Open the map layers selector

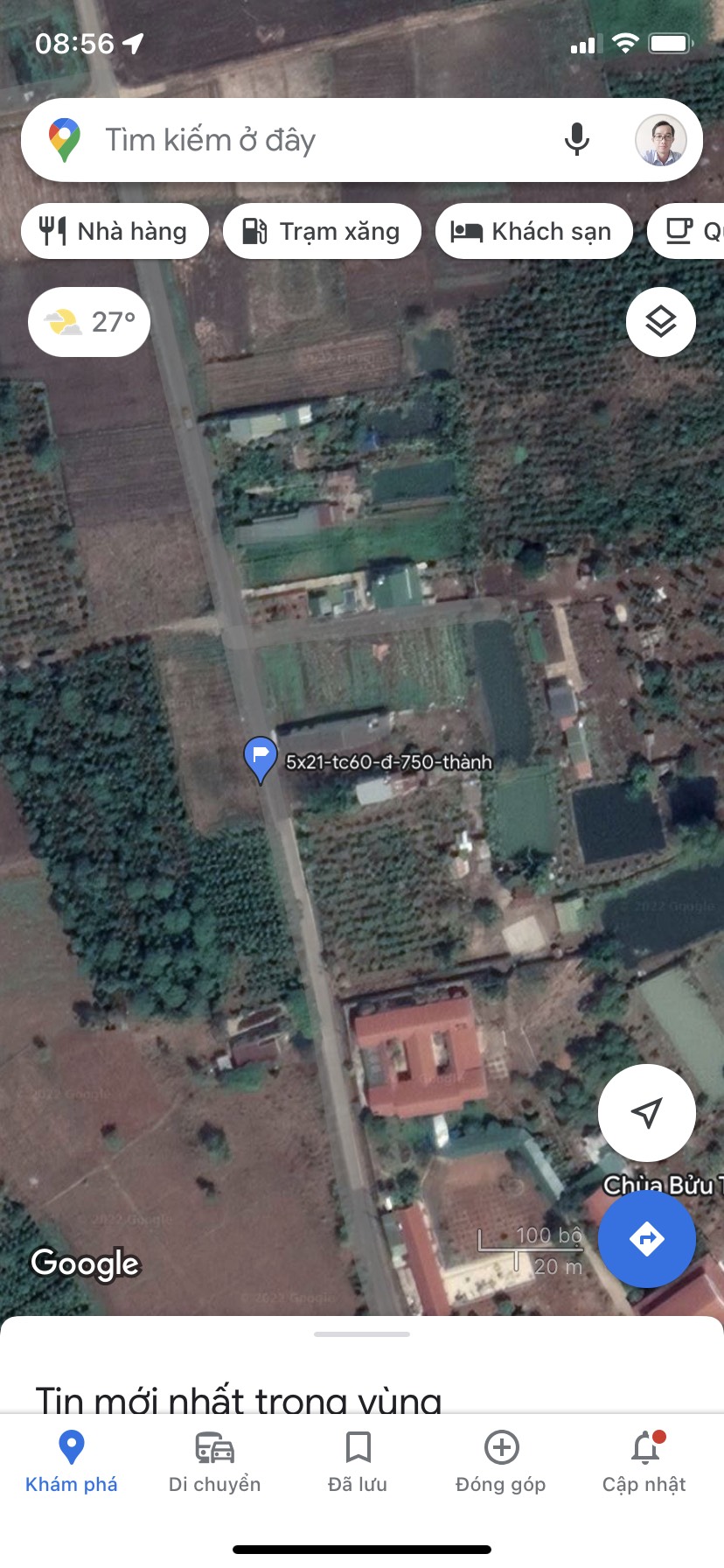coord(661,322)
